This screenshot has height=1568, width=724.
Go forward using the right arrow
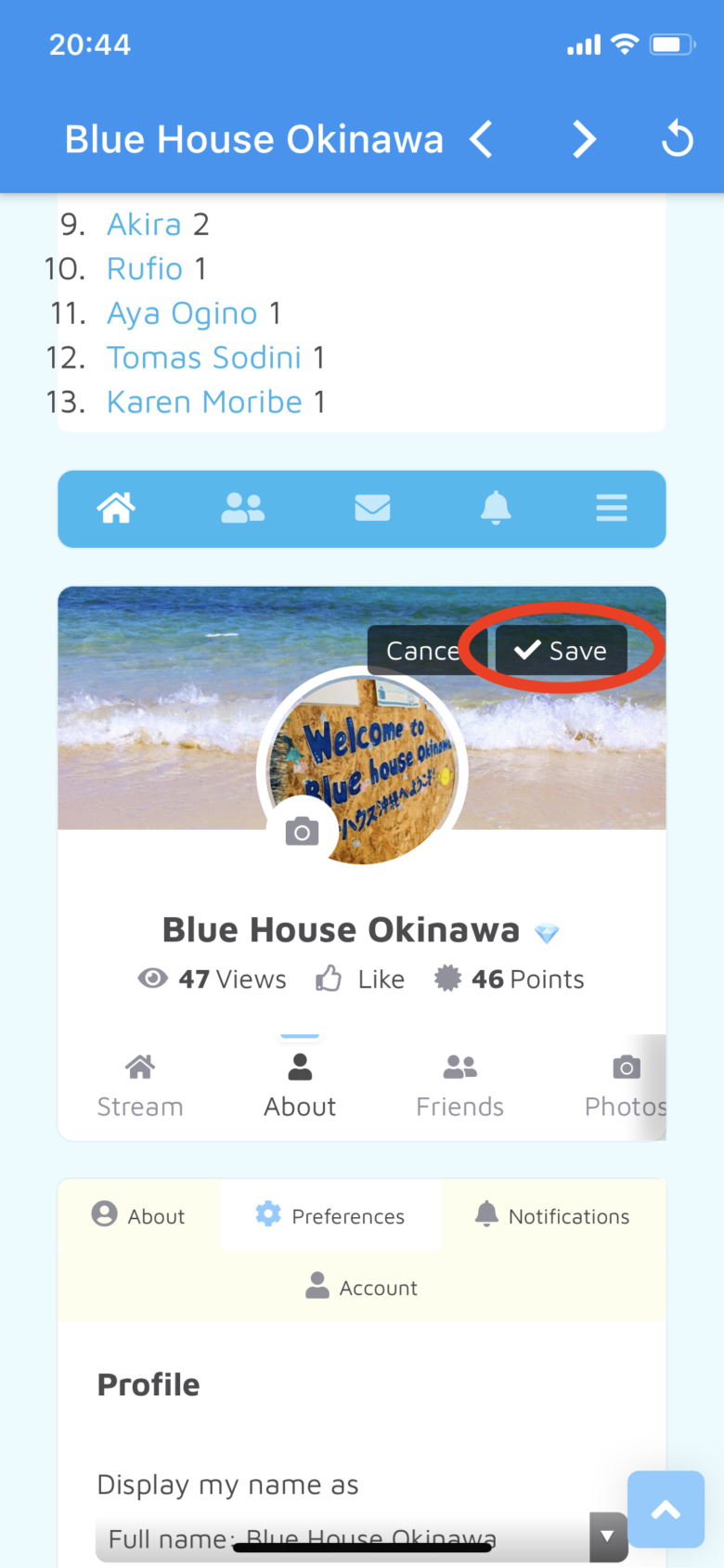tap(583, 140)
